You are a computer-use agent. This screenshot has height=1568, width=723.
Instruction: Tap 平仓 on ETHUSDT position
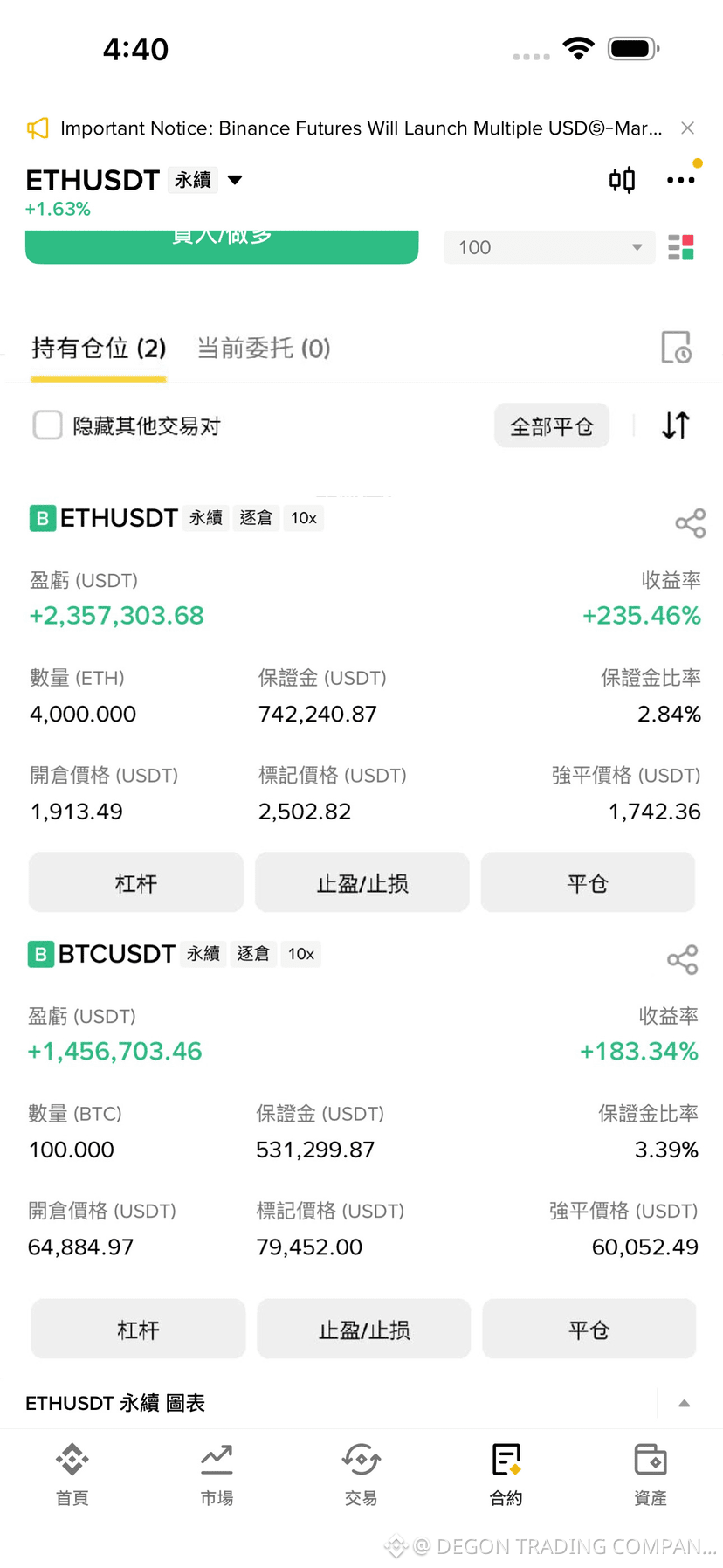(x=588, y=883)
